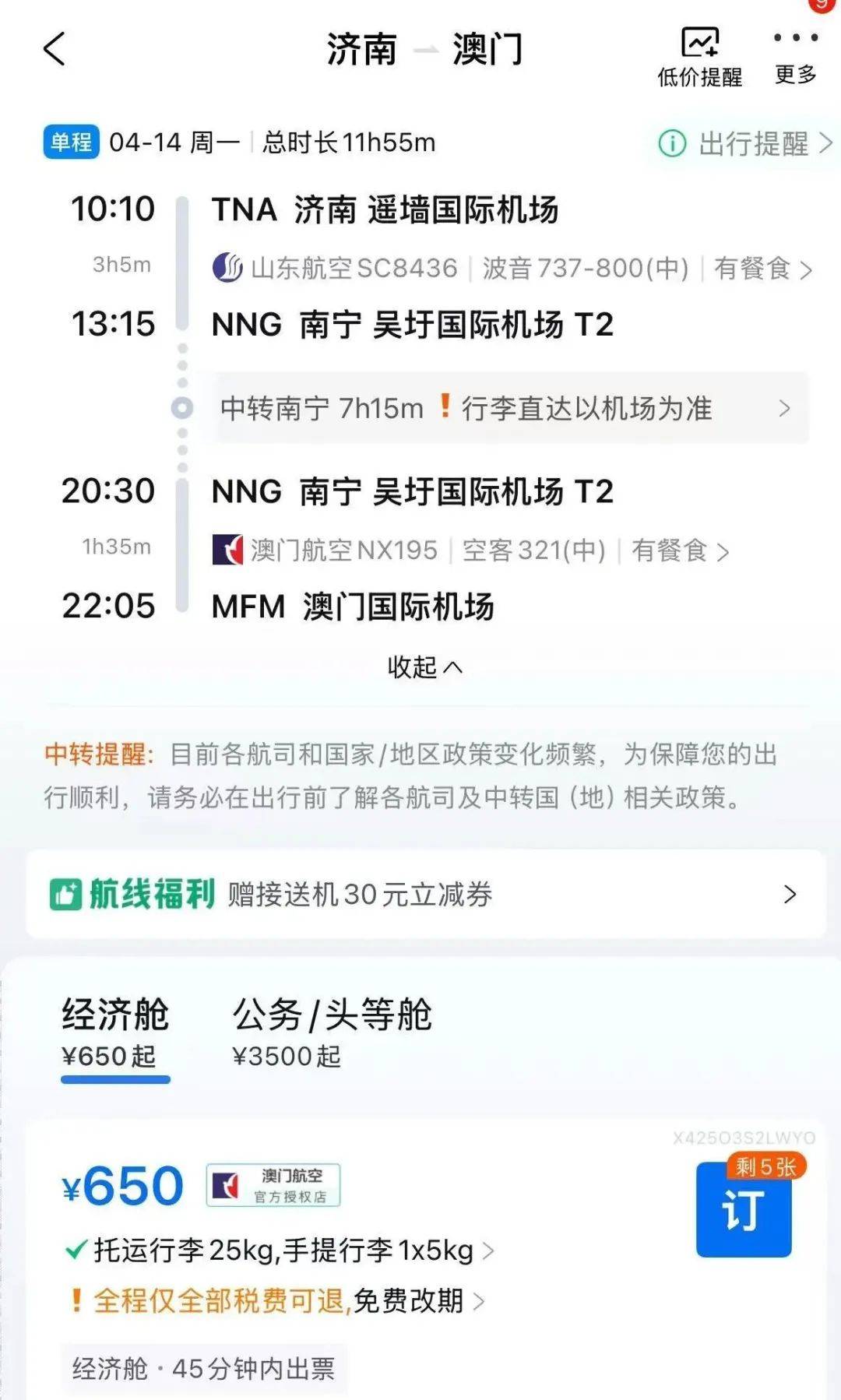Viewport: 841px width, 1400px height.
Task: Open the 更多 overflow menu
Action: click(x=795, y=57)
